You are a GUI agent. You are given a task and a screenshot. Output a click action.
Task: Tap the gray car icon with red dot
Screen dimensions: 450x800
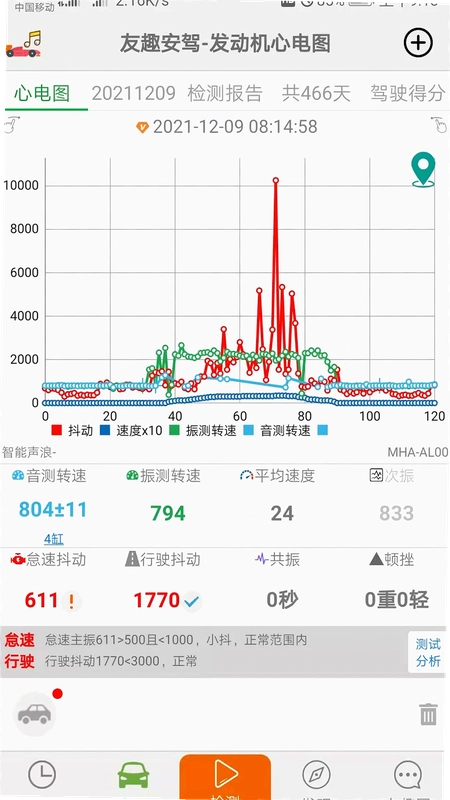35,713
